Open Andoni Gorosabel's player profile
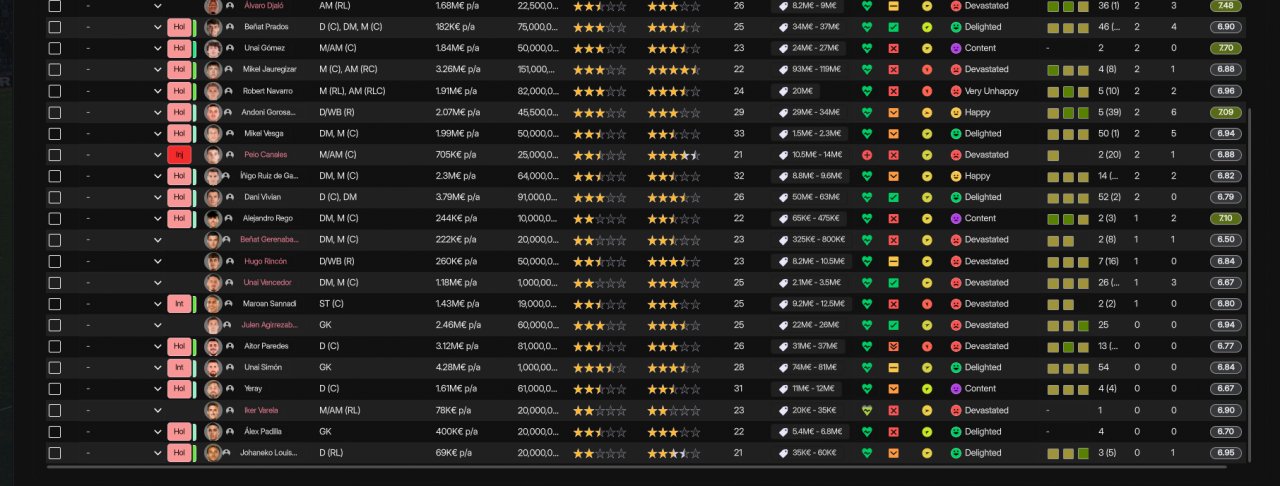1280x486 pixels. click(x=267, y=112)
